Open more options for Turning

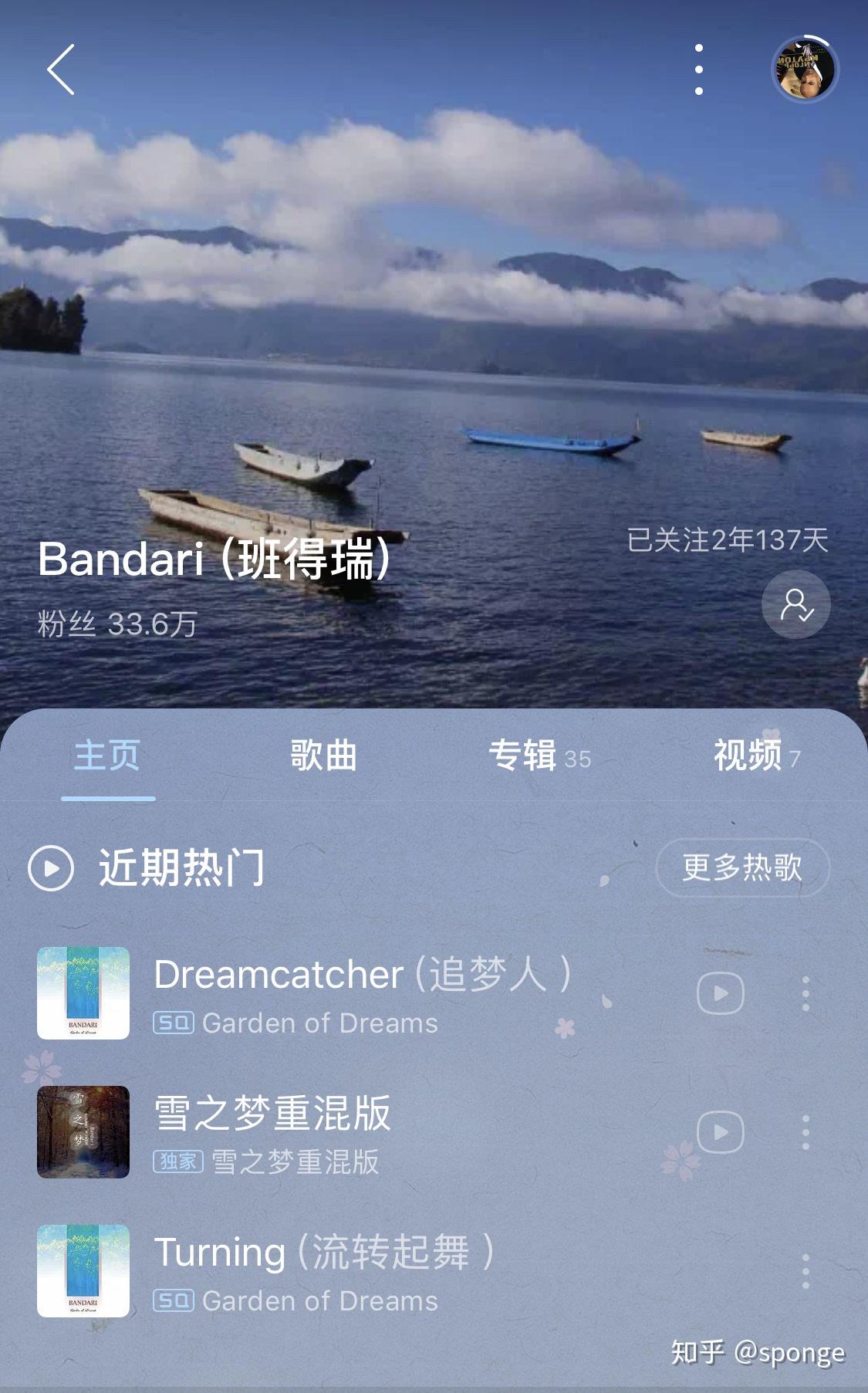point(806,1271)
